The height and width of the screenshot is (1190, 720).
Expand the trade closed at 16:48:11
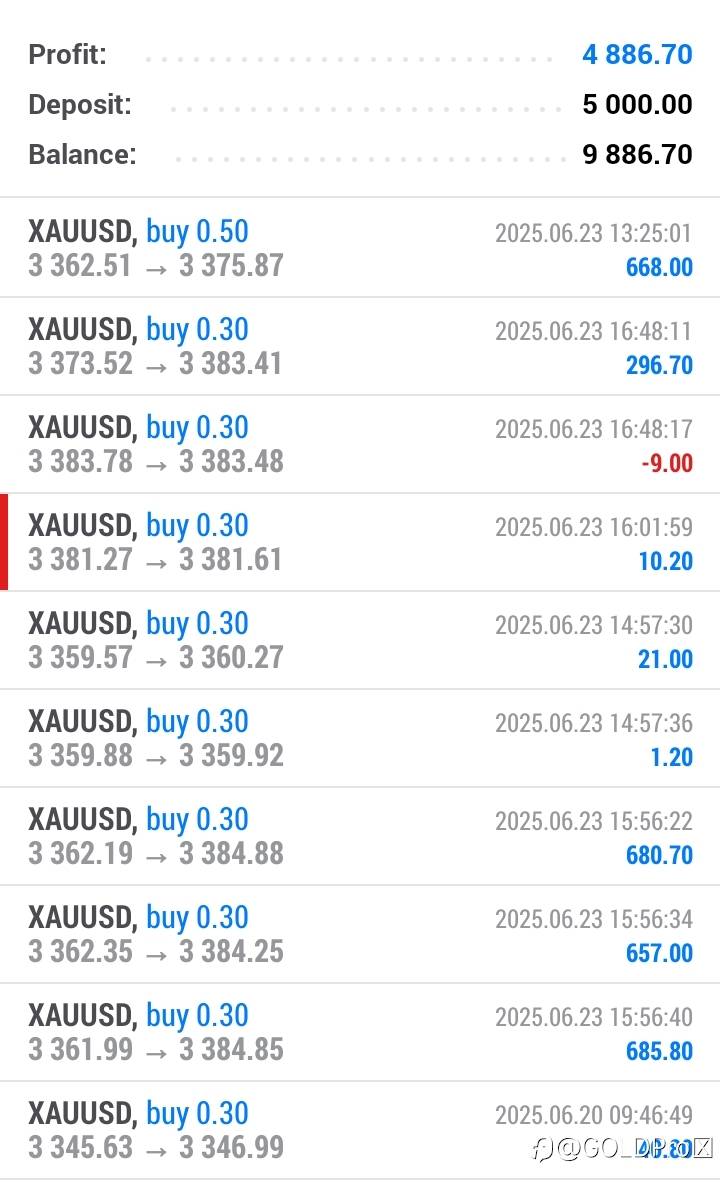tap(360, 346)
